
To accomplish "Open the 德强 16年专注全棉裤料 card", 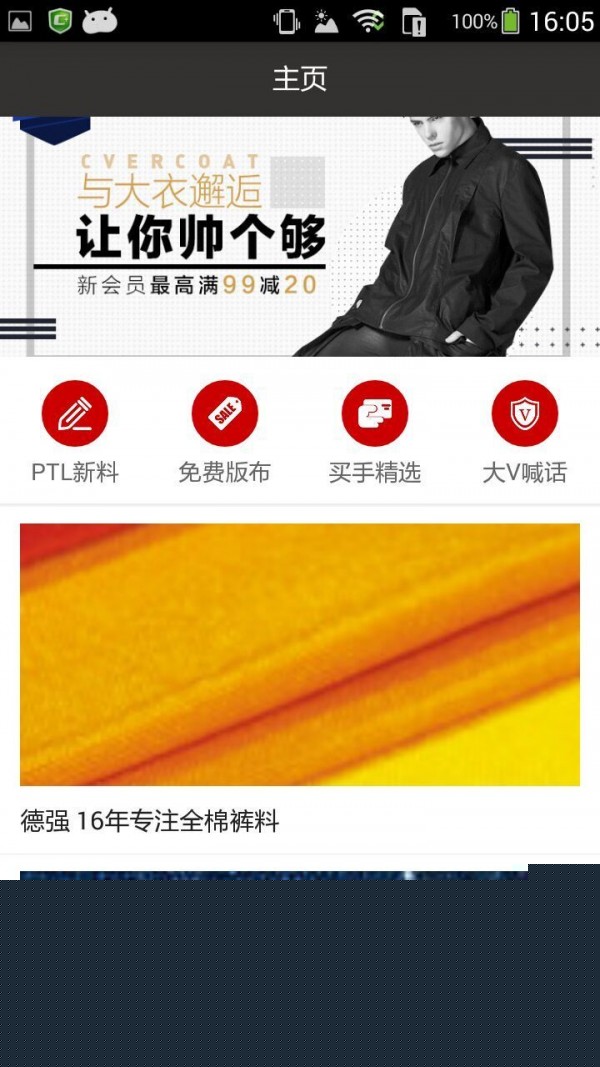I will 300,680.
